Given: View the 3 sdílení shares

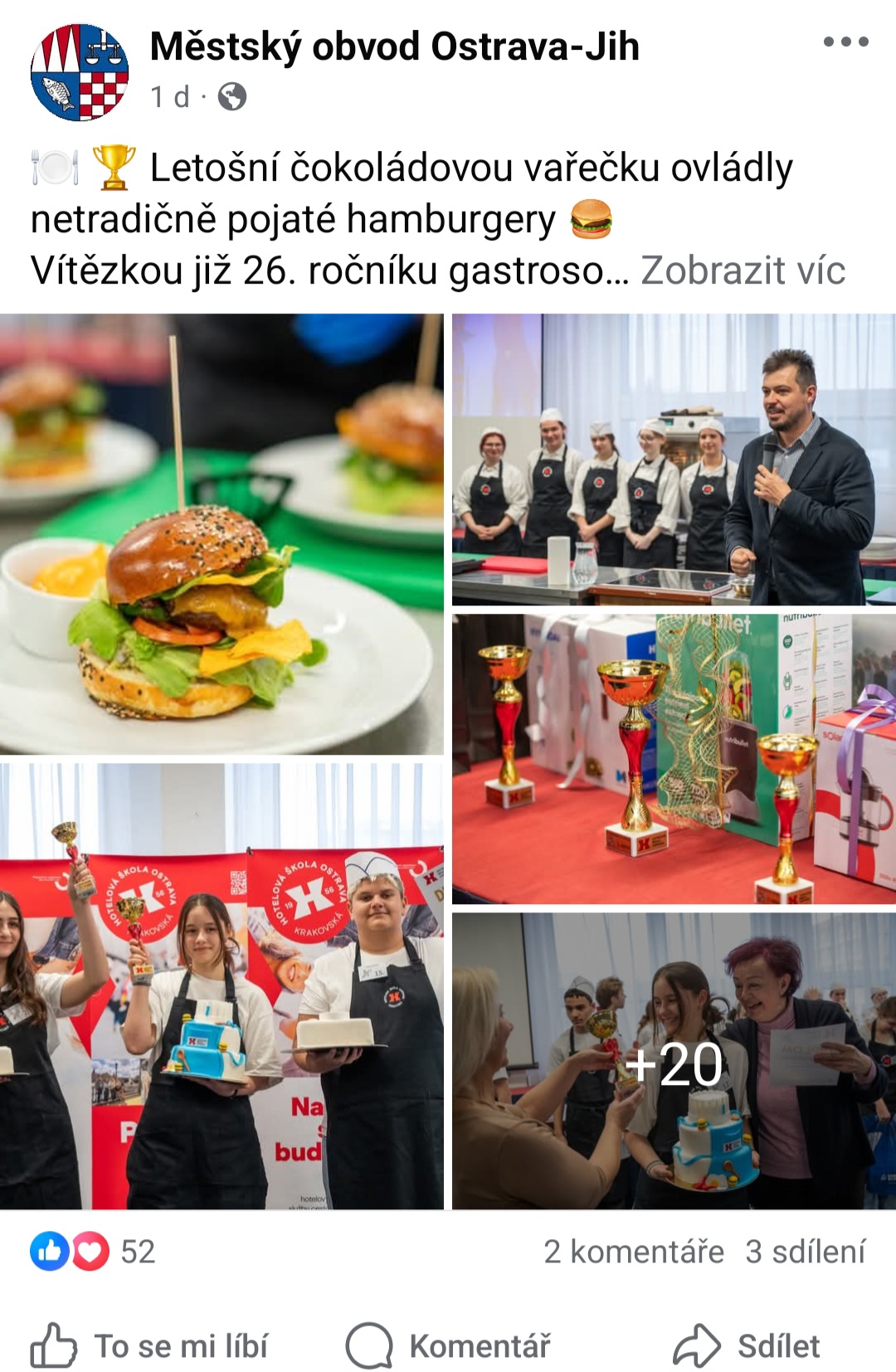Looking at the screenshot, I should (805, 1251).
